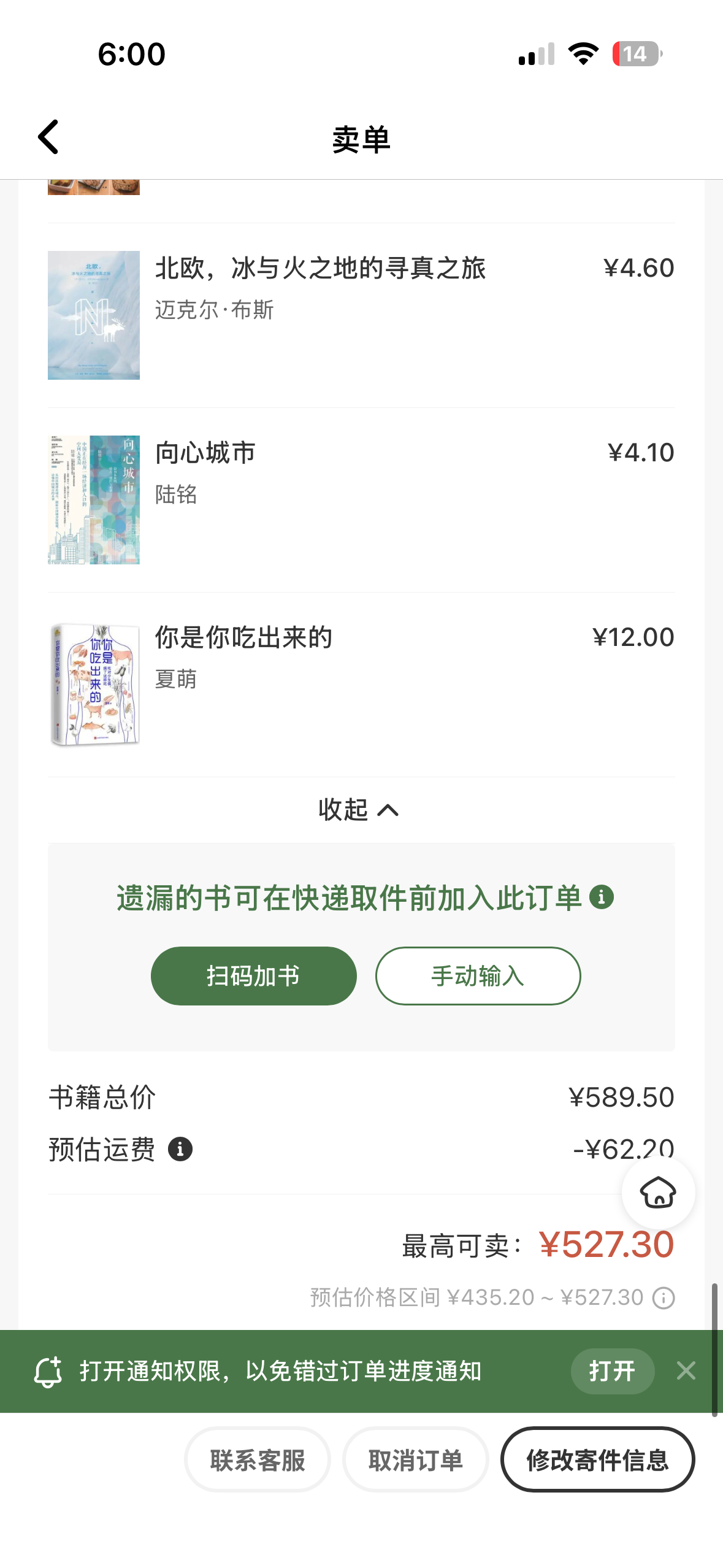Show info about 预估价格区间
This screenshot has height=1568, width=723.
pos(664,1297)
